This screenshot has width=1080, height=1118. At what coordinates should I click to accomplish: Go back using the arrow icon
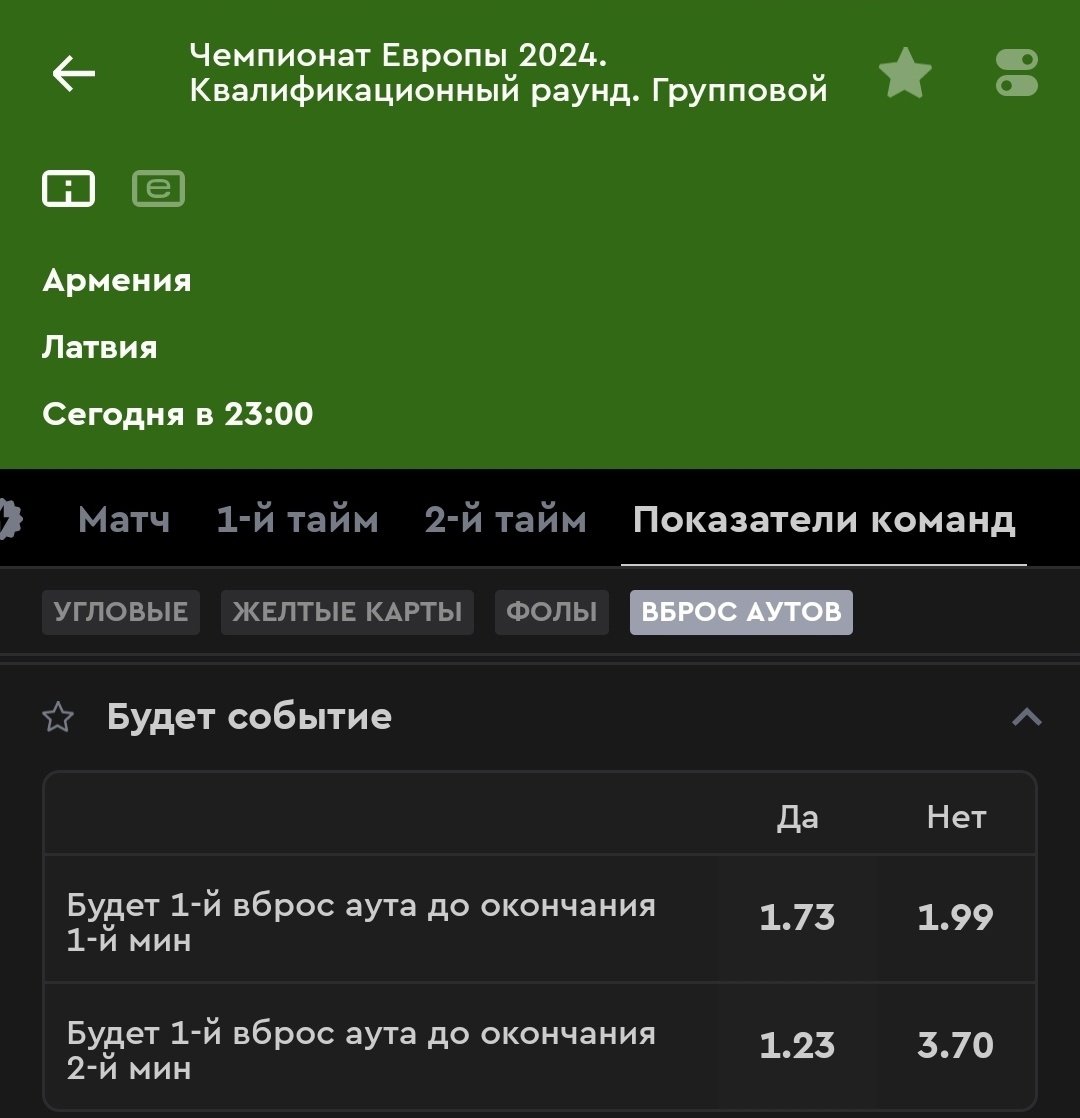pos(73,74)
